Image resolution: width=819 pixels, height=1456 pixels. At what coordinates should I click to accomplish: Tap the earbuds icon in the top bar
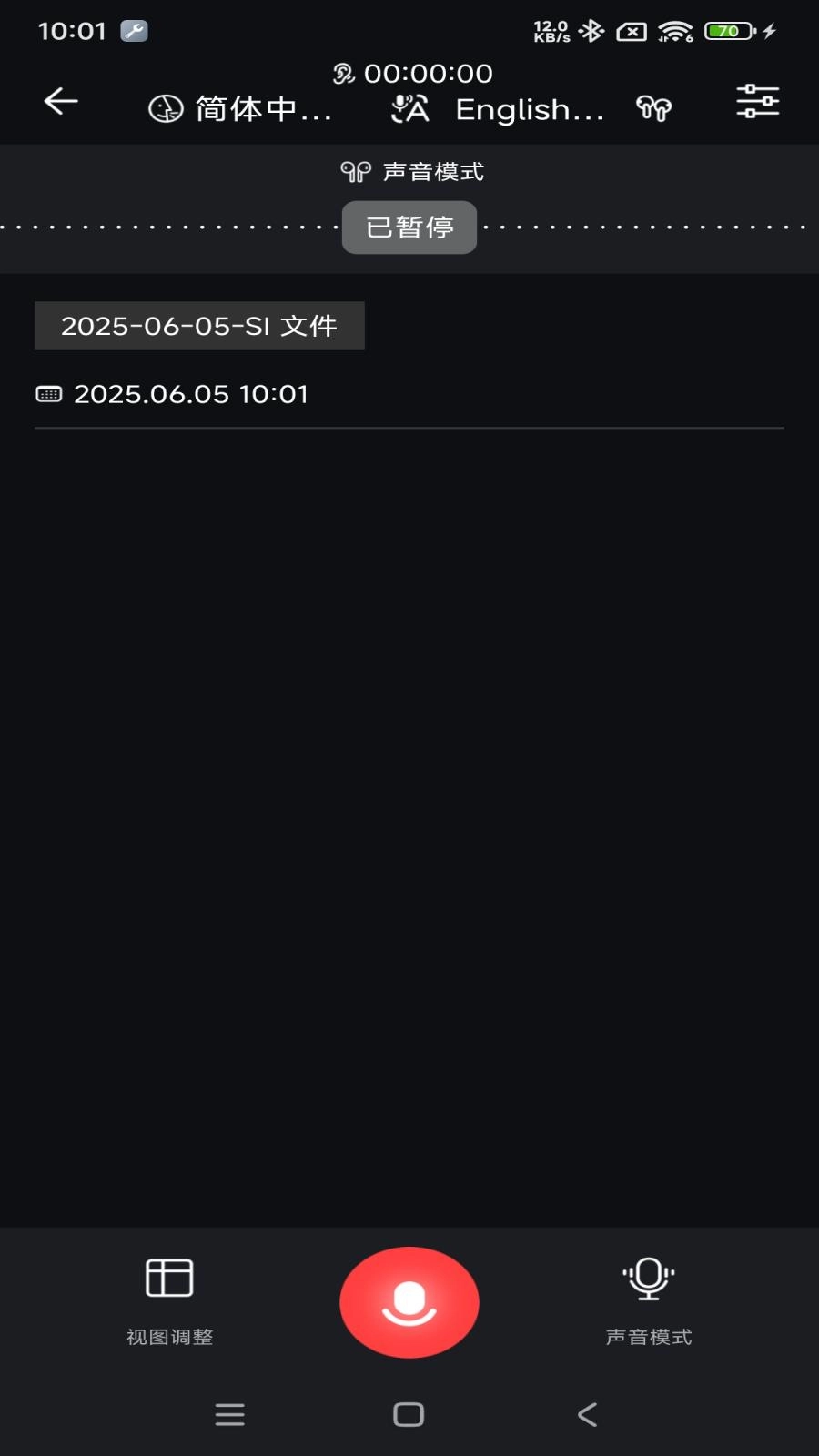653,109
